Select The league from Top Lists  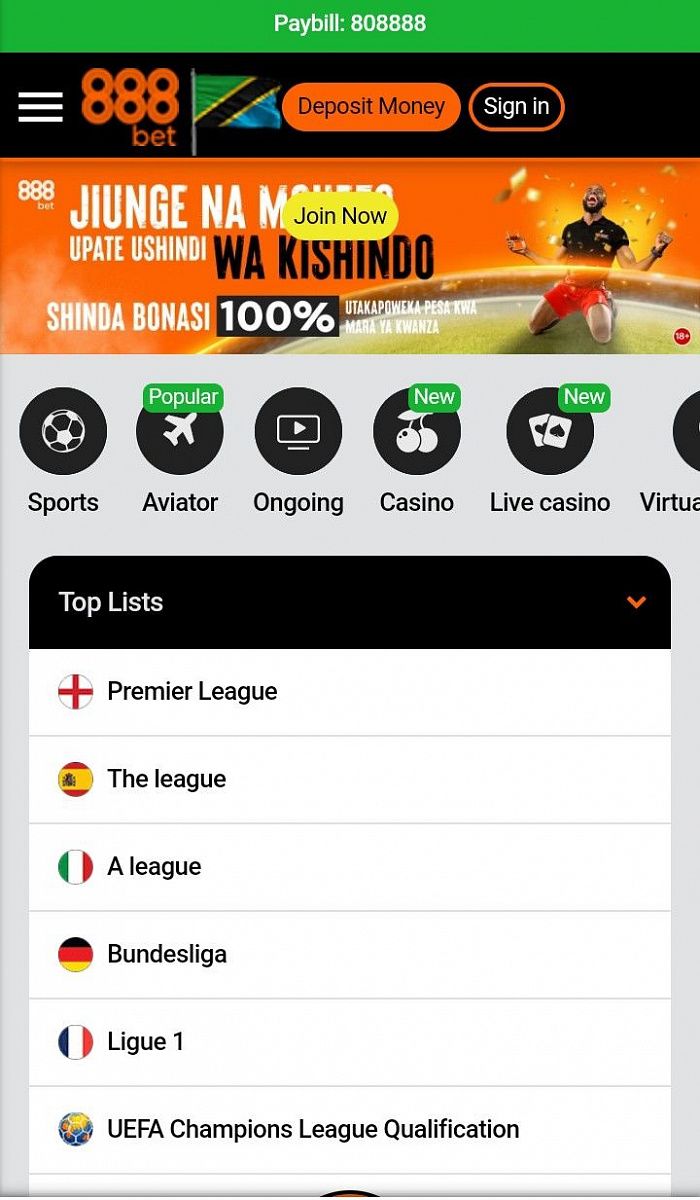pyautogui.click(x=350, y=779)
